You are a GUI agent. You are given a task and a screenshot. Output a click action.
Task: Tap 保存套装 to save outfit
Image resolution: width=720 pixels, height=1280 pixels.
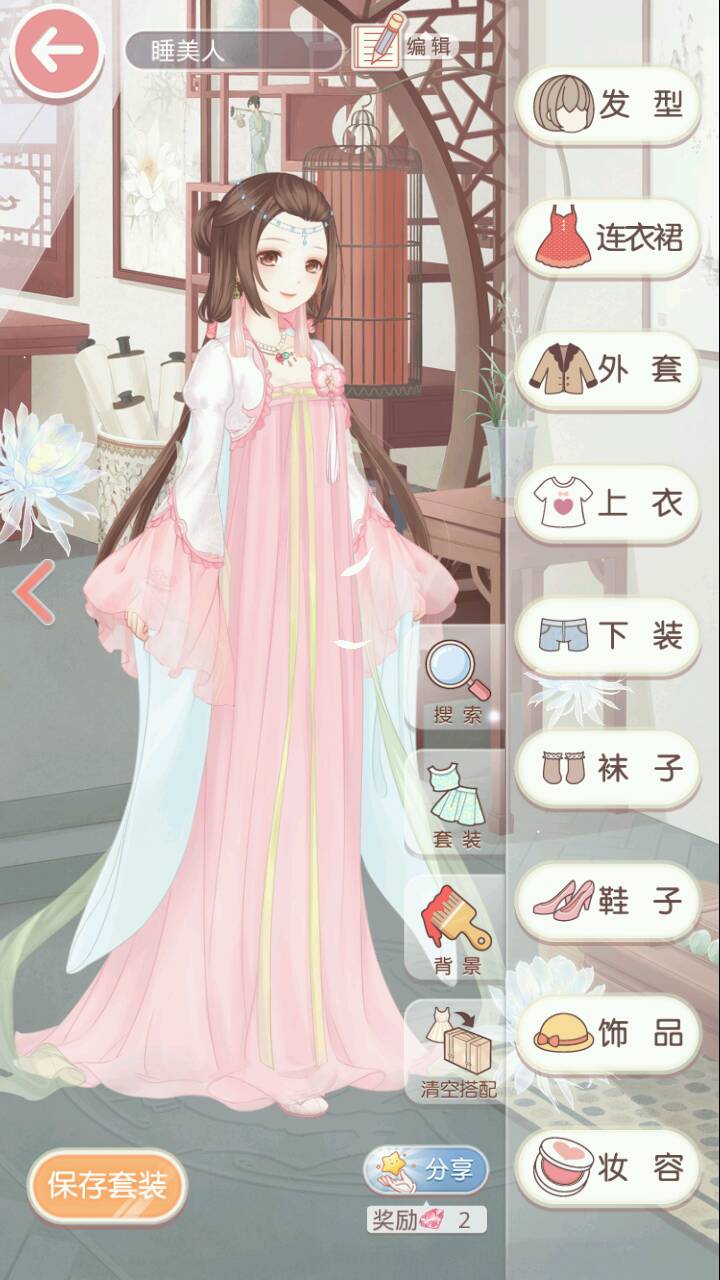click(x=107, y=1186)
